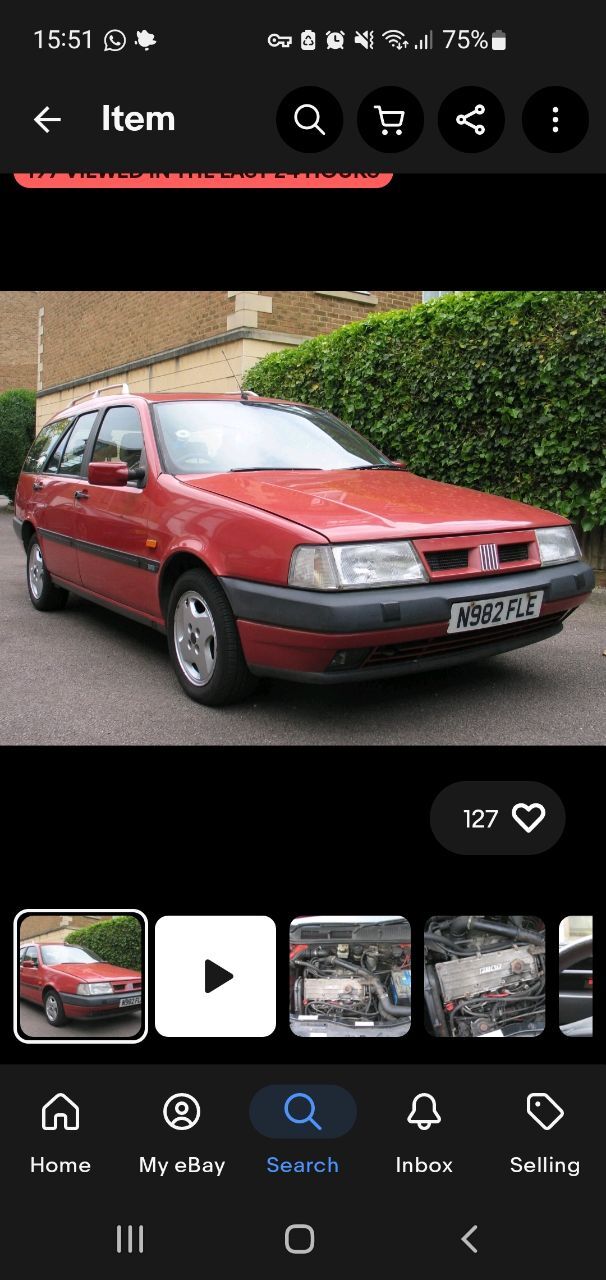This screenshot has width=606, height=1280.
Task: Play the listing video thumbnail
Action: coord(215,976)
